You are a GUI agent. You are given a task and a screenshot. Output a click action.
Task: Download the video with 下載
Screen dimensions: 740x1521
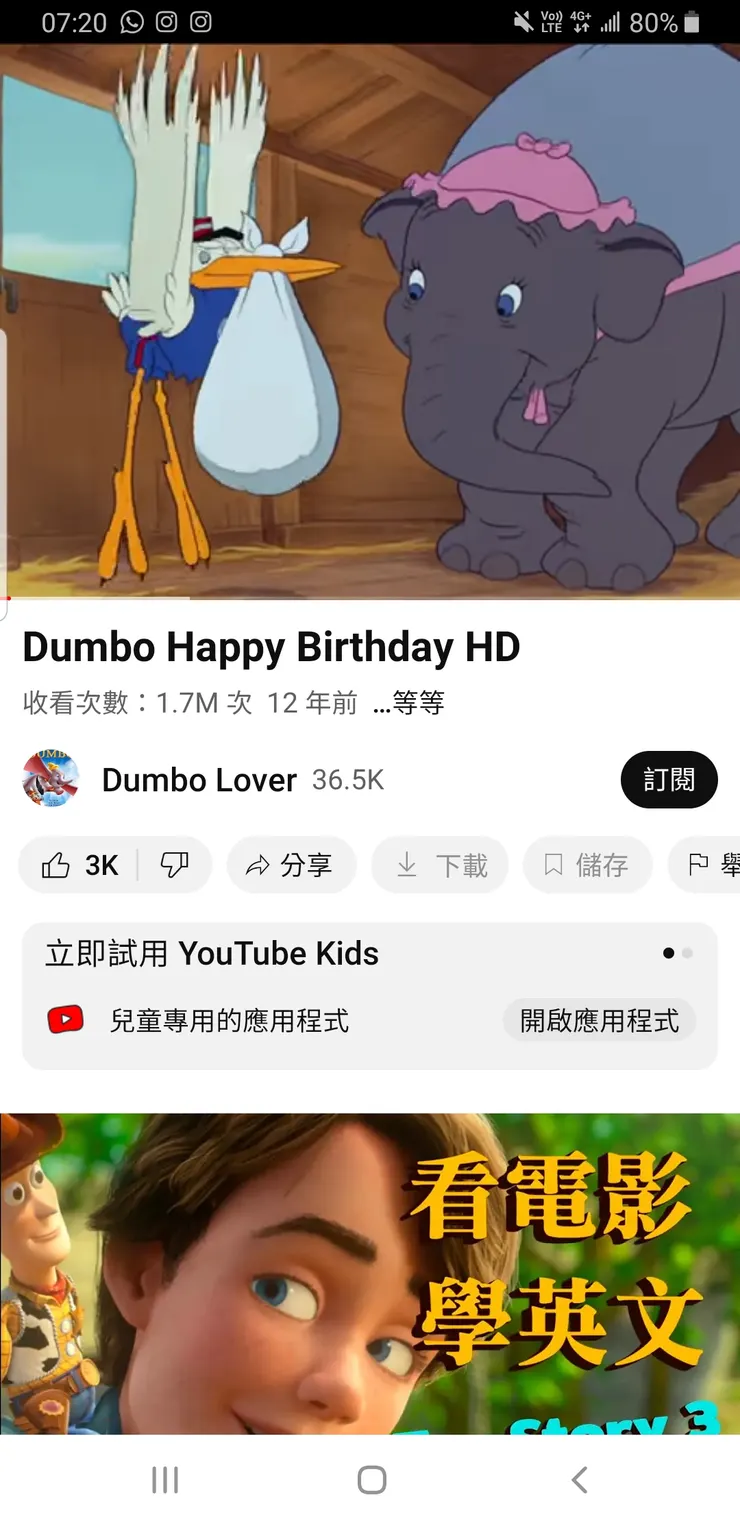pos(440,865)
